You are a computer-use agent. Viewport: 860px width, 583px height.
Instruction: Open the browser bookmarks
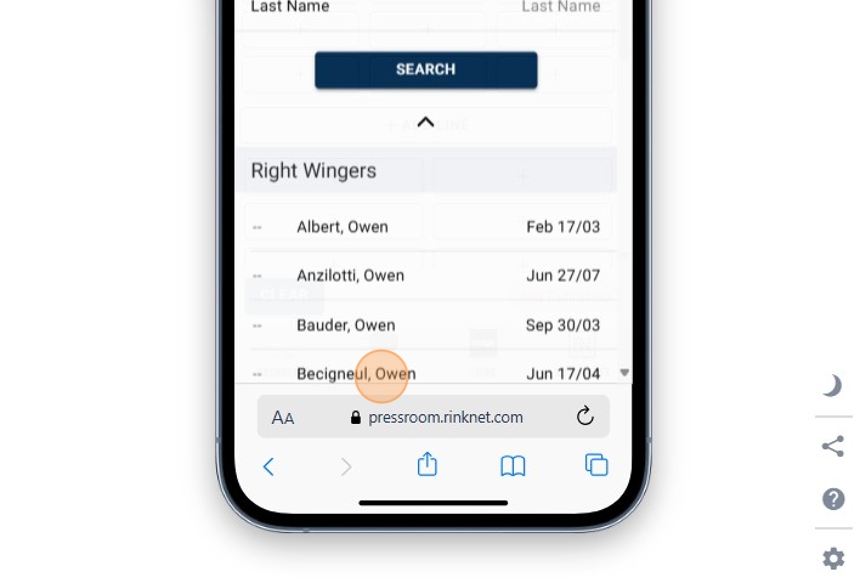[x=513, y=466]
